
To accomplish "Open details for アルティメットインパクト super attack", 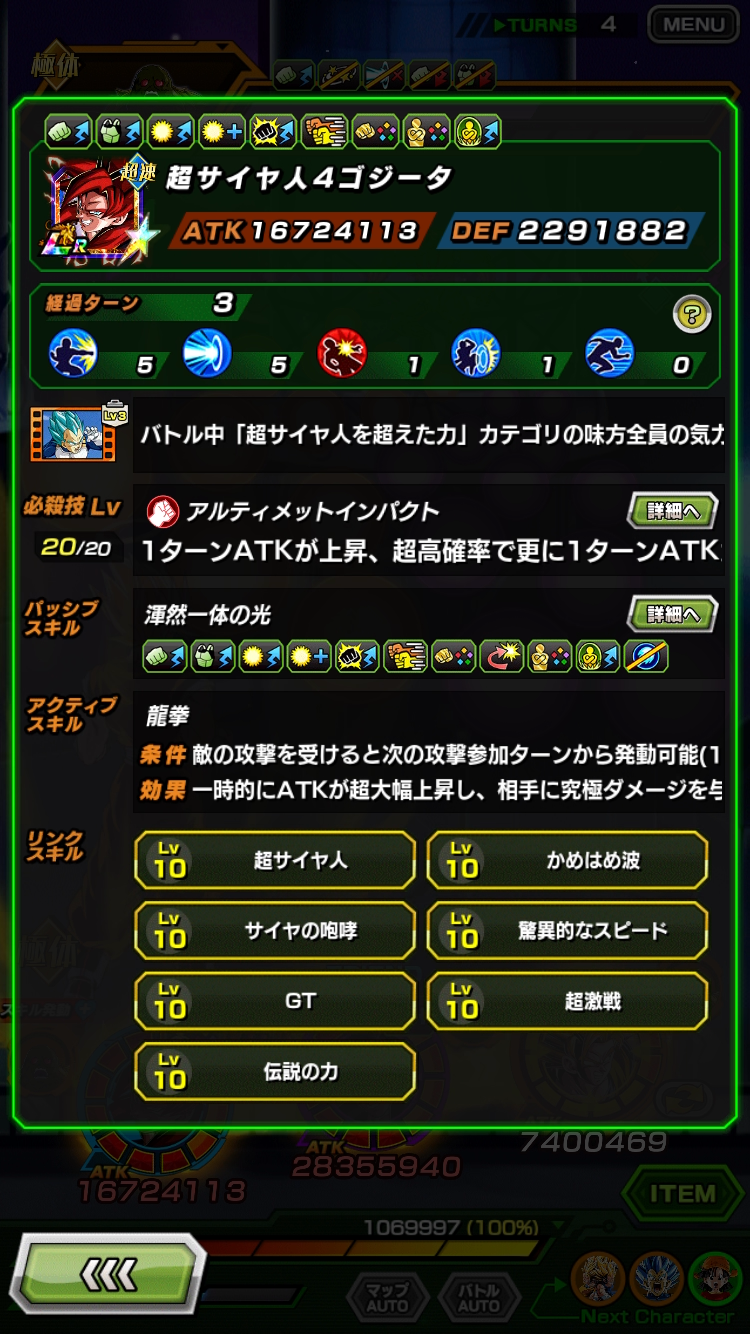I will (x=672, y=511).
